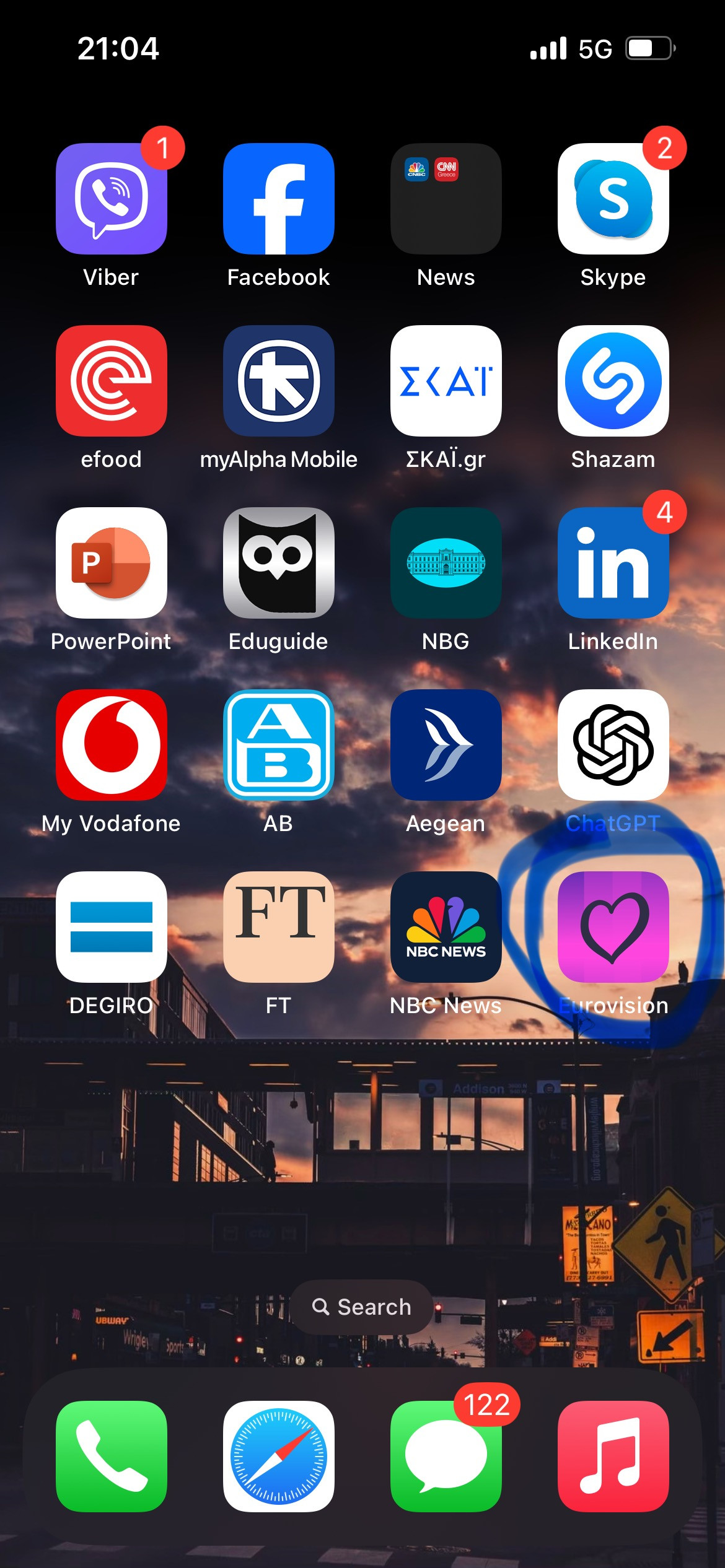Open the Eurovision app

point(613,927)
